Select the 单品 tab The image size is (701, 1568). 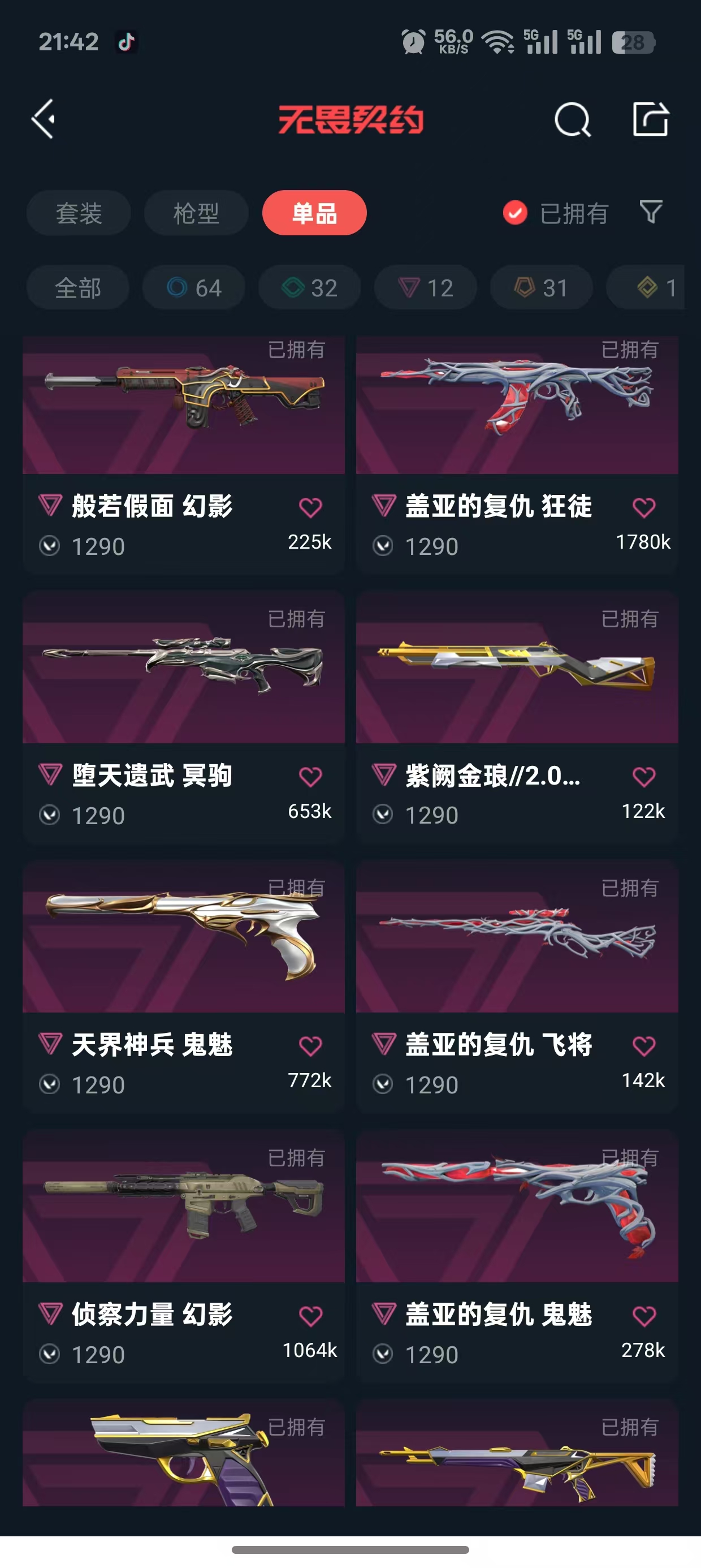[x=314, y=213]
